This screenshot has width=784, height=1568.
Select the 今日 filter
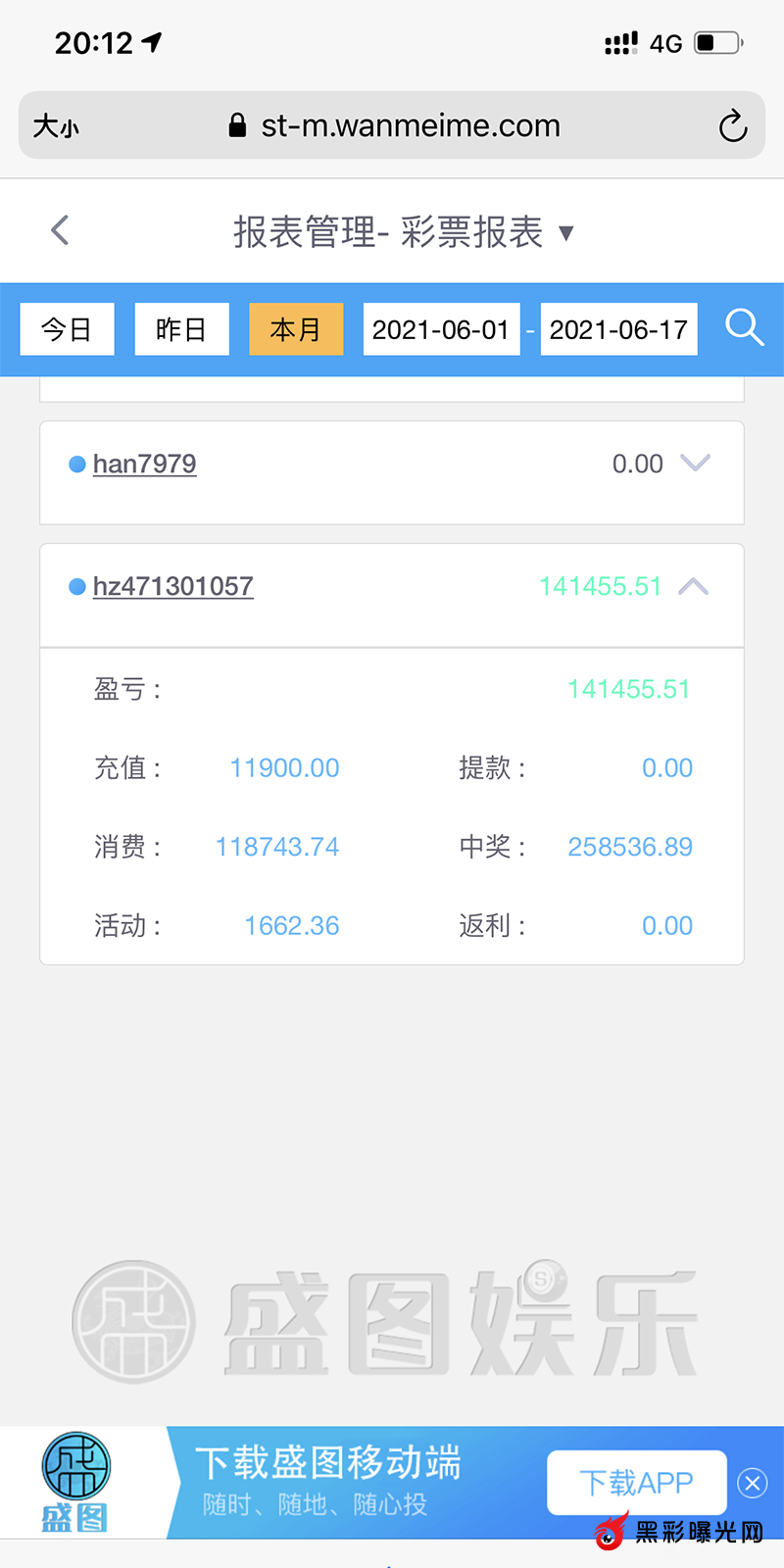pyautogui.click(x=67, y=329)
